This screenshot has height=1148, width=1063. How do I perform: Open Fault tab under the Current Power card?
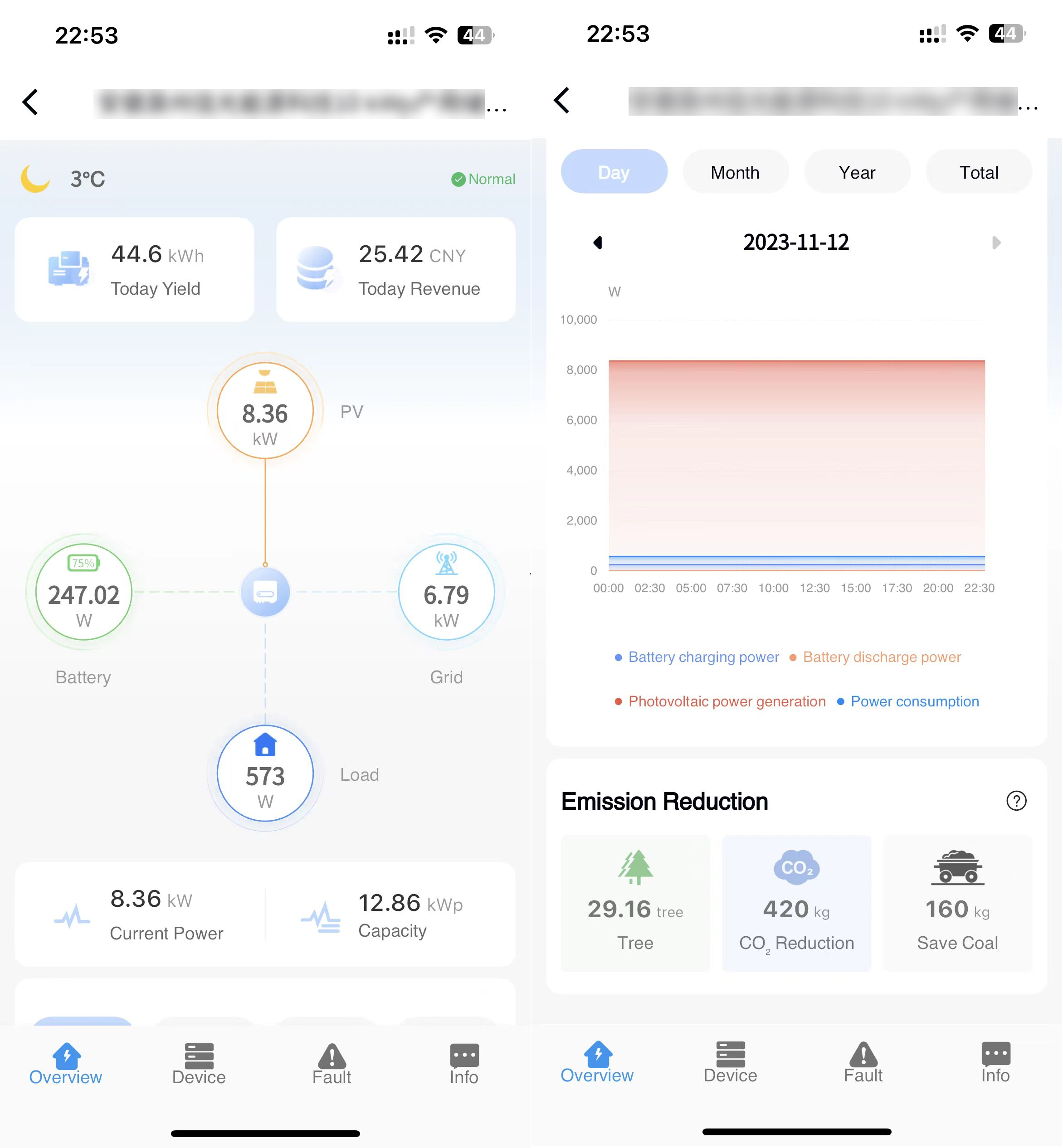point(332,1064)
